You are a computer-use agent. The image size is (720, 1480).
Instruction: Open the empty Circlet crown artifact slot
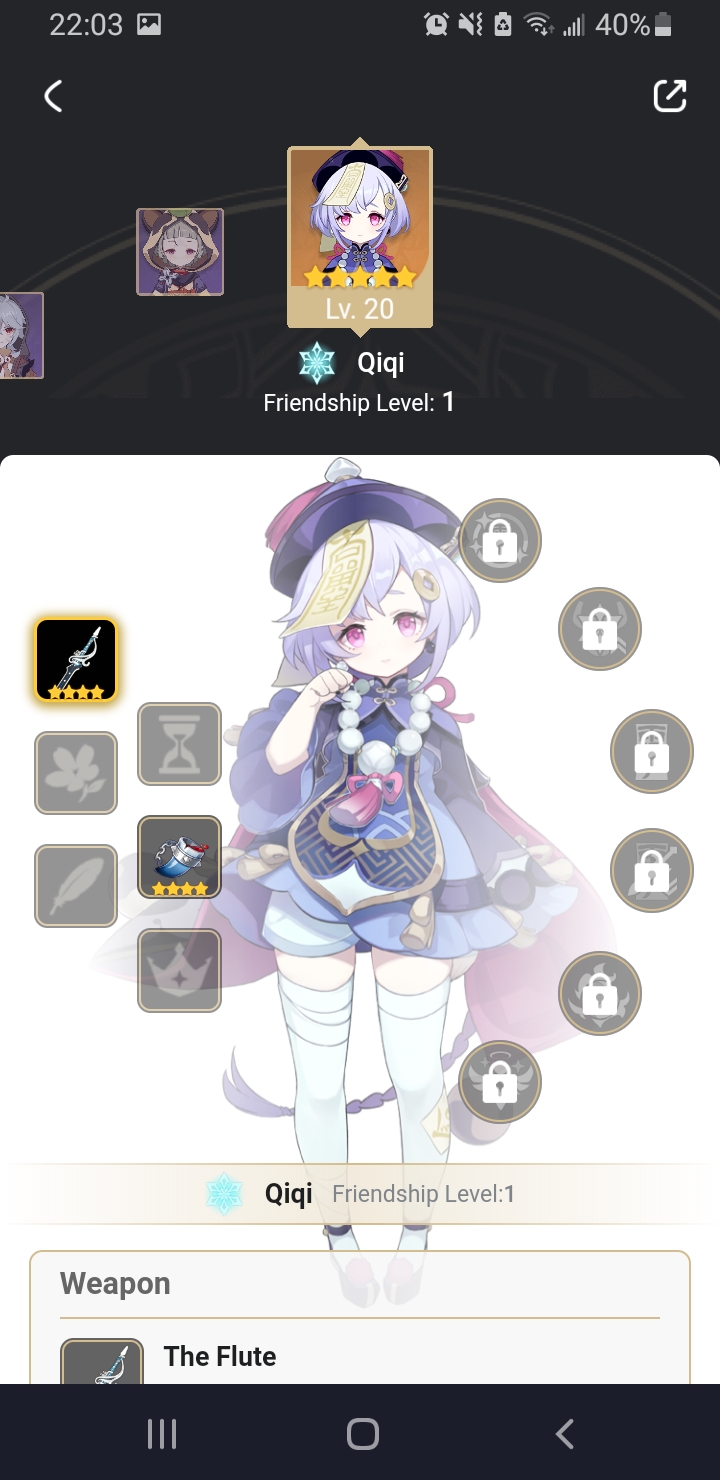(179, 967)
